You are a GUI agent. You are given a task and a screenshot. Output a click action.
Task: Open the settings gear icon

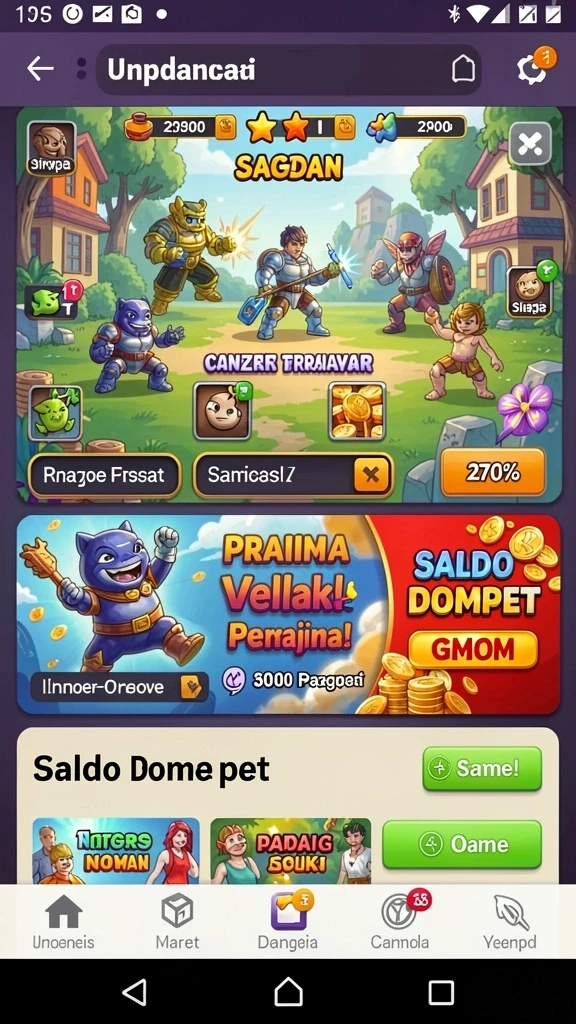[534, 67]
